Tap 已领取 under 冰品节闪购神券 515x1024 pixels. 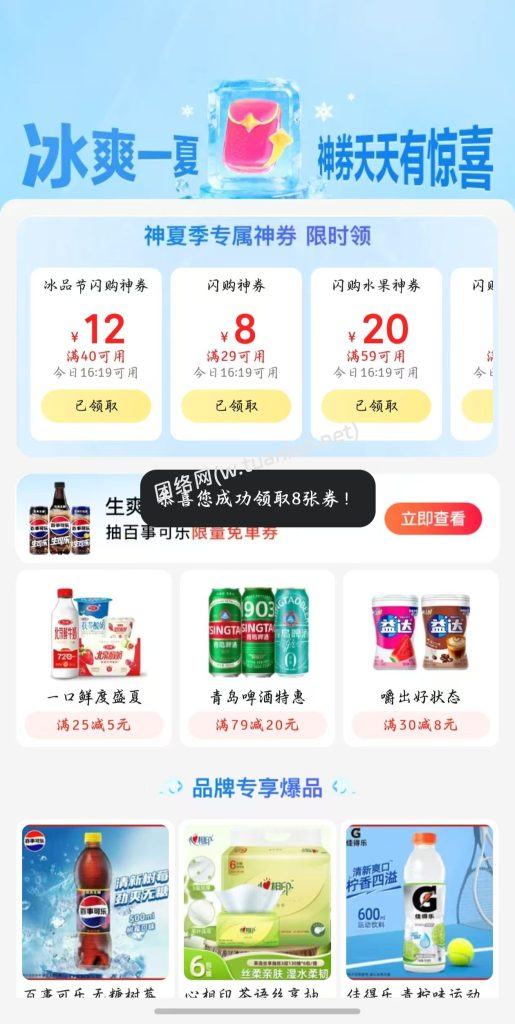(x=96, y=406)
